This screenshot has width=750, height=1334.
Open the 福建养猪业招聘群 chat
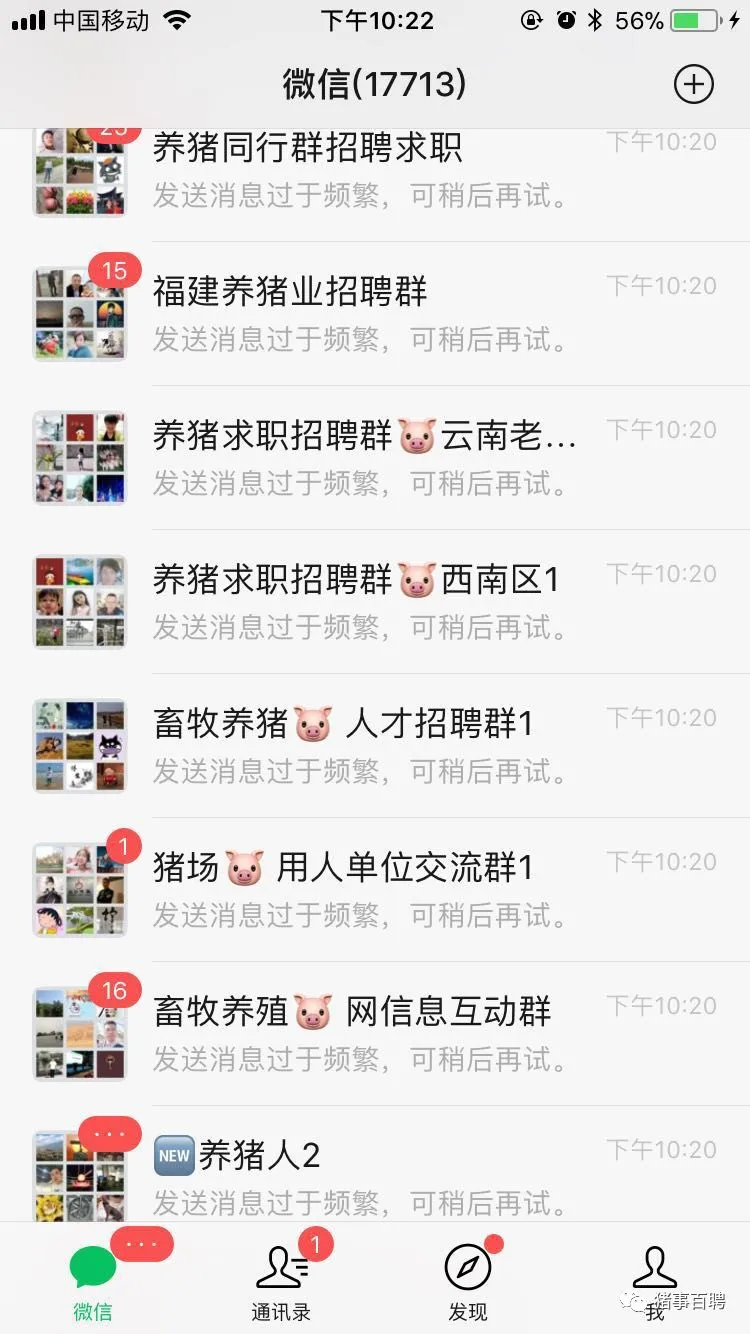click(375, 314)
